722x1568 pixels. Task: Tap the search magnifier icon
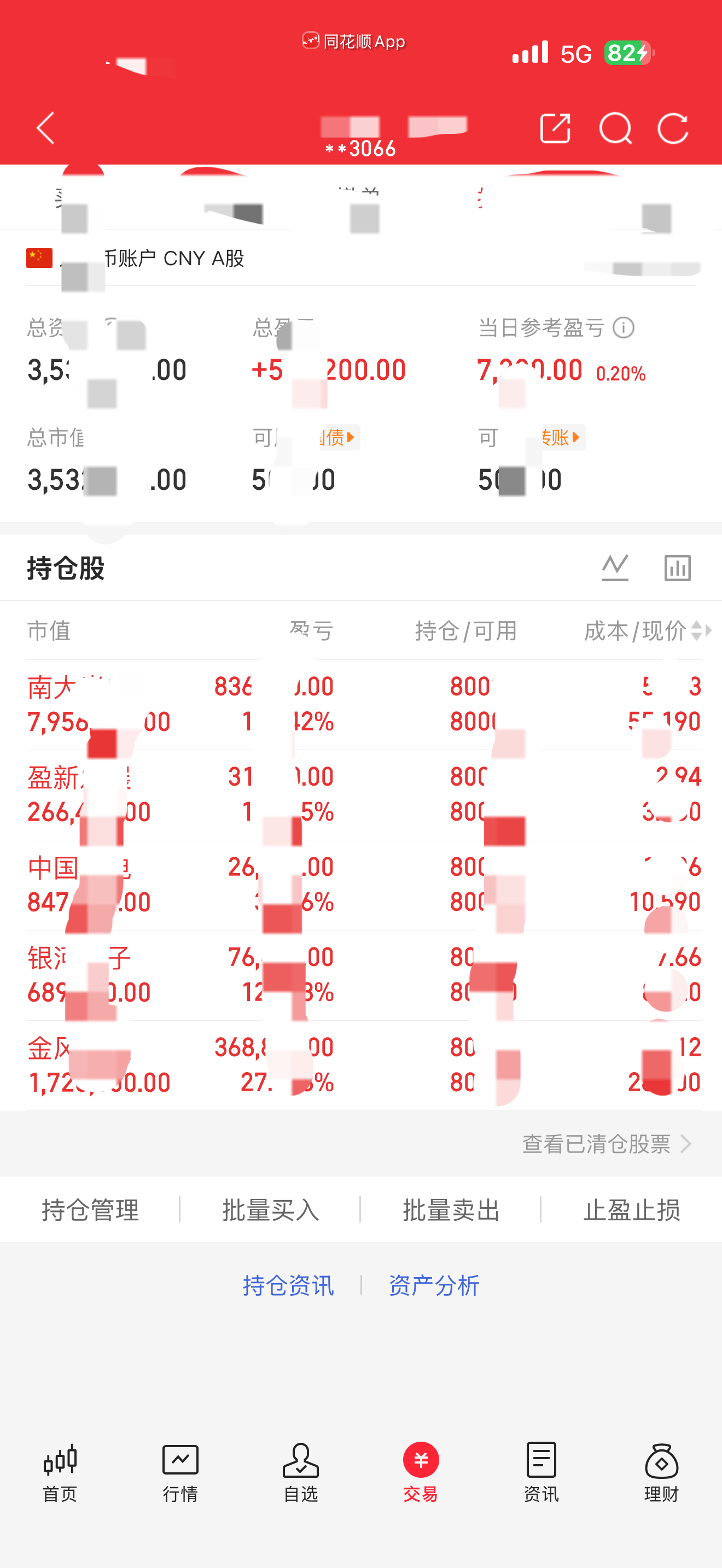point(616,128)
